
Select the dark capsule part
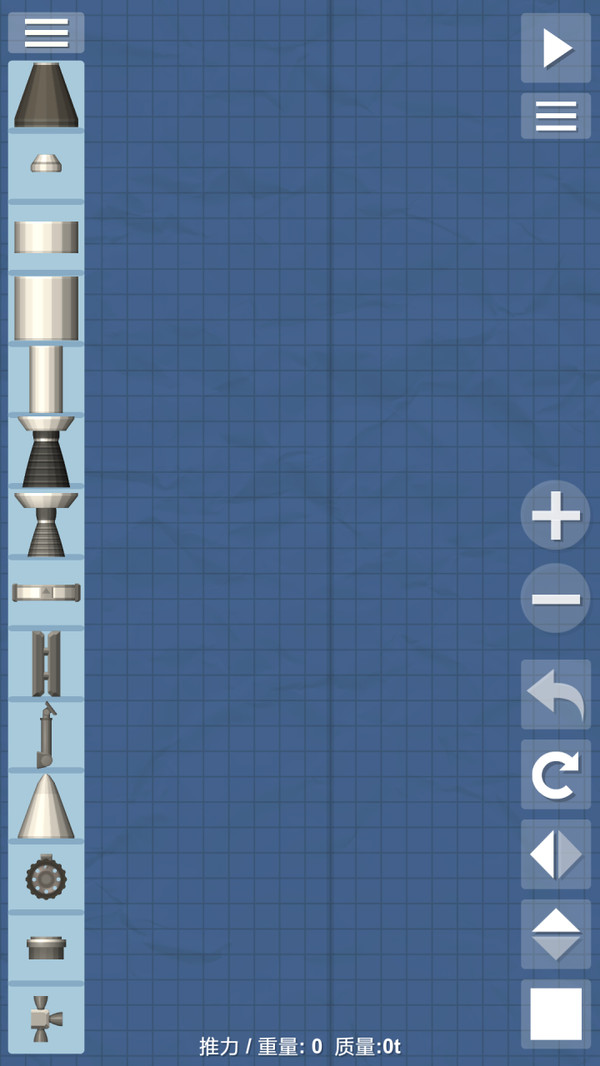click(x=46, y=95)
